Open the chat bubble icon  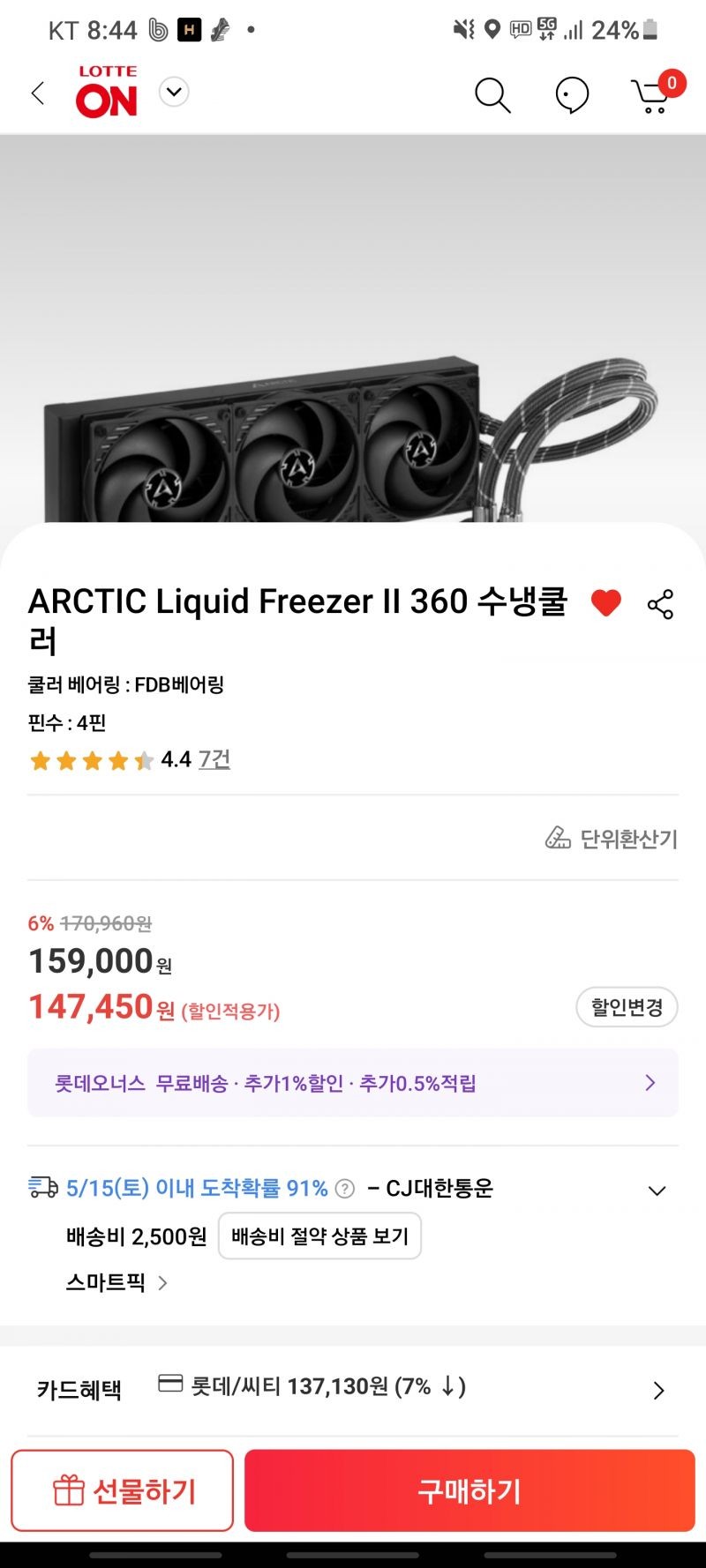click(x=572, y=95)
